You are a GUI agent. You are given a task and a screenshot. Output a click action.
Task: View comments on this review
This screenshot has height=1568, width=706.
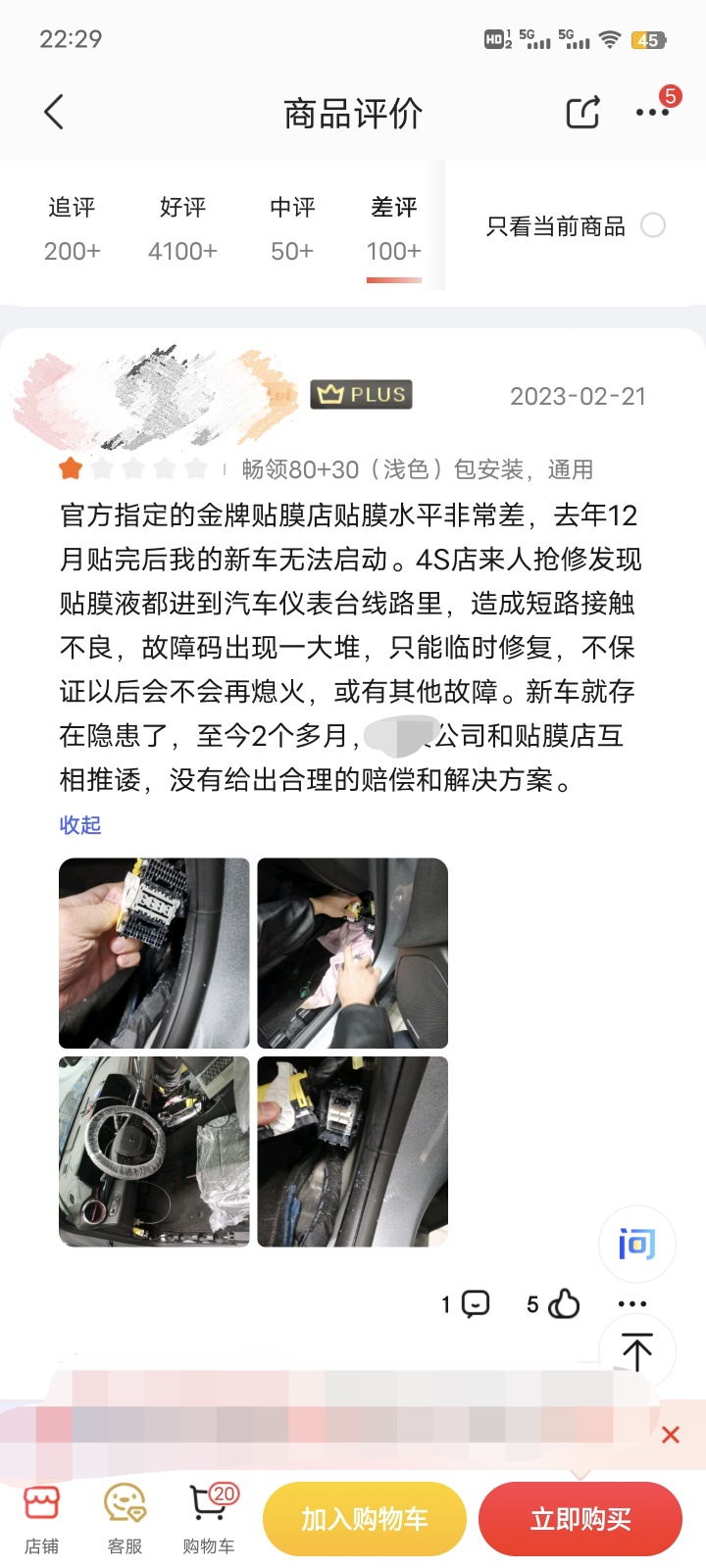click(467, 1304)
